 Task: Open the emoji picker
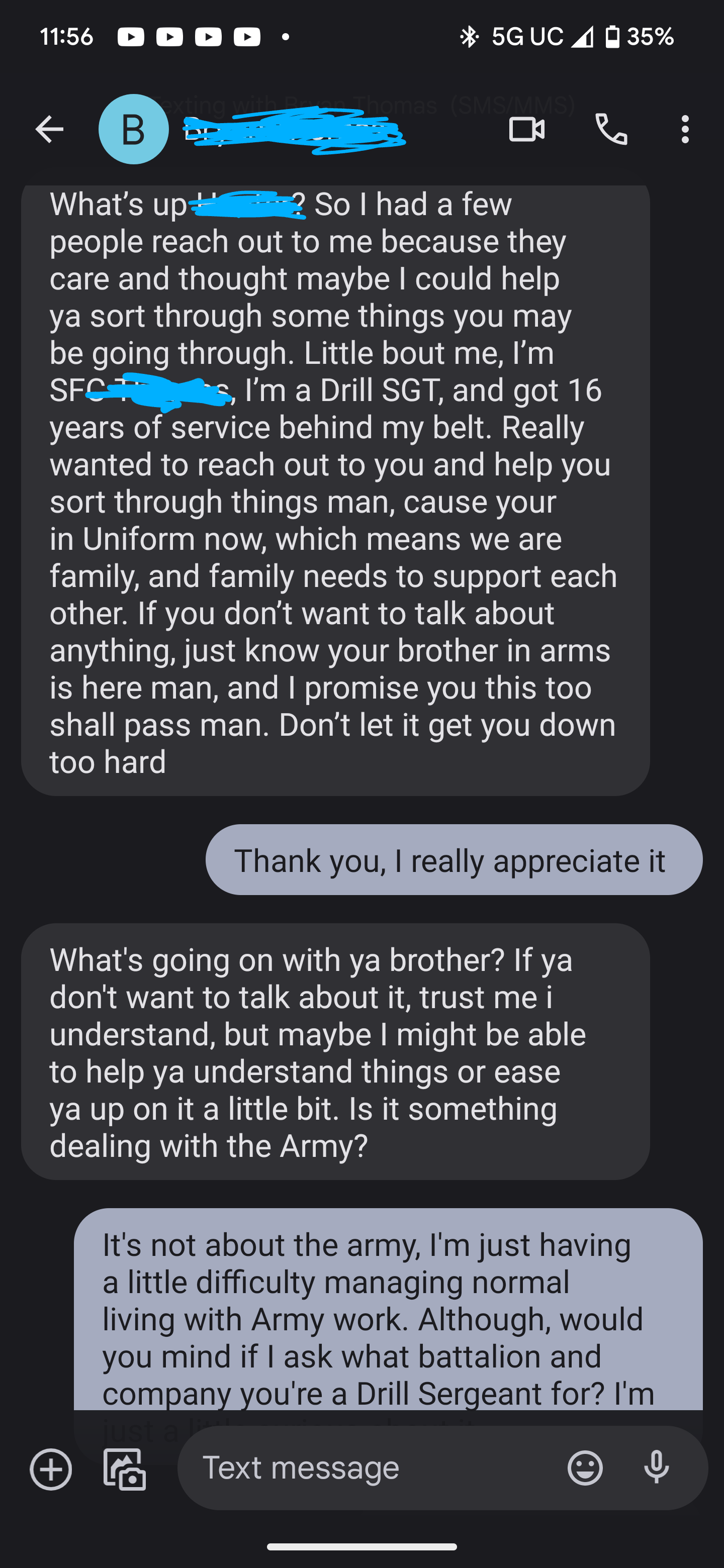(x=585, y=1467)
